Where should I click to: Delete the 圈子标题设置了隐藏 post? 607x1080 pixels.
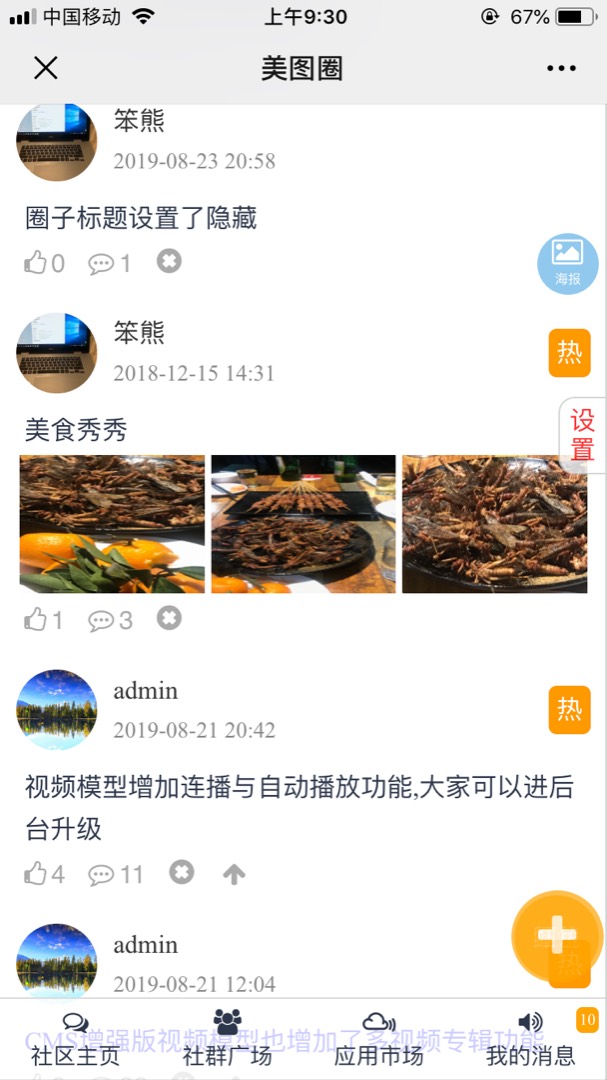click(169, 261)
